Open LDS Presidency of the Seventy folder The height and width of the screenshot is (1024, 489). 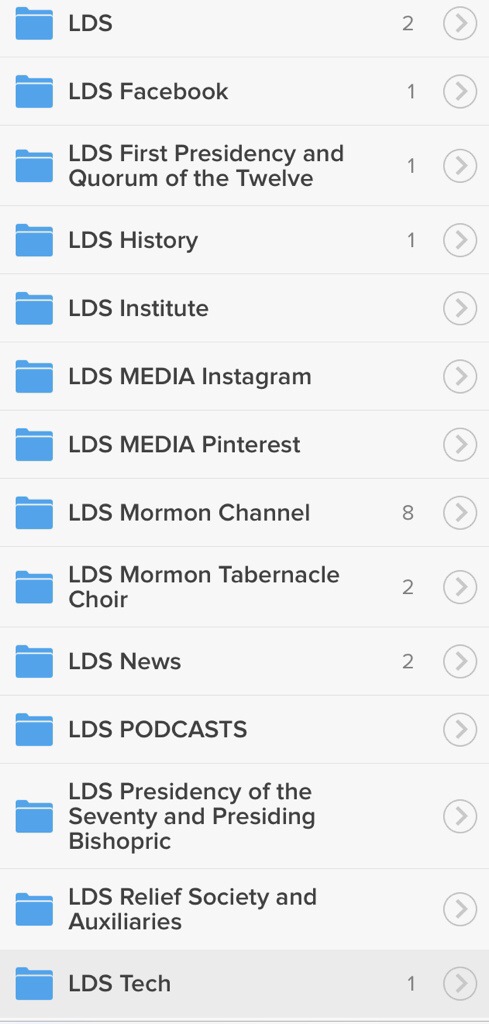coord(244,816)
